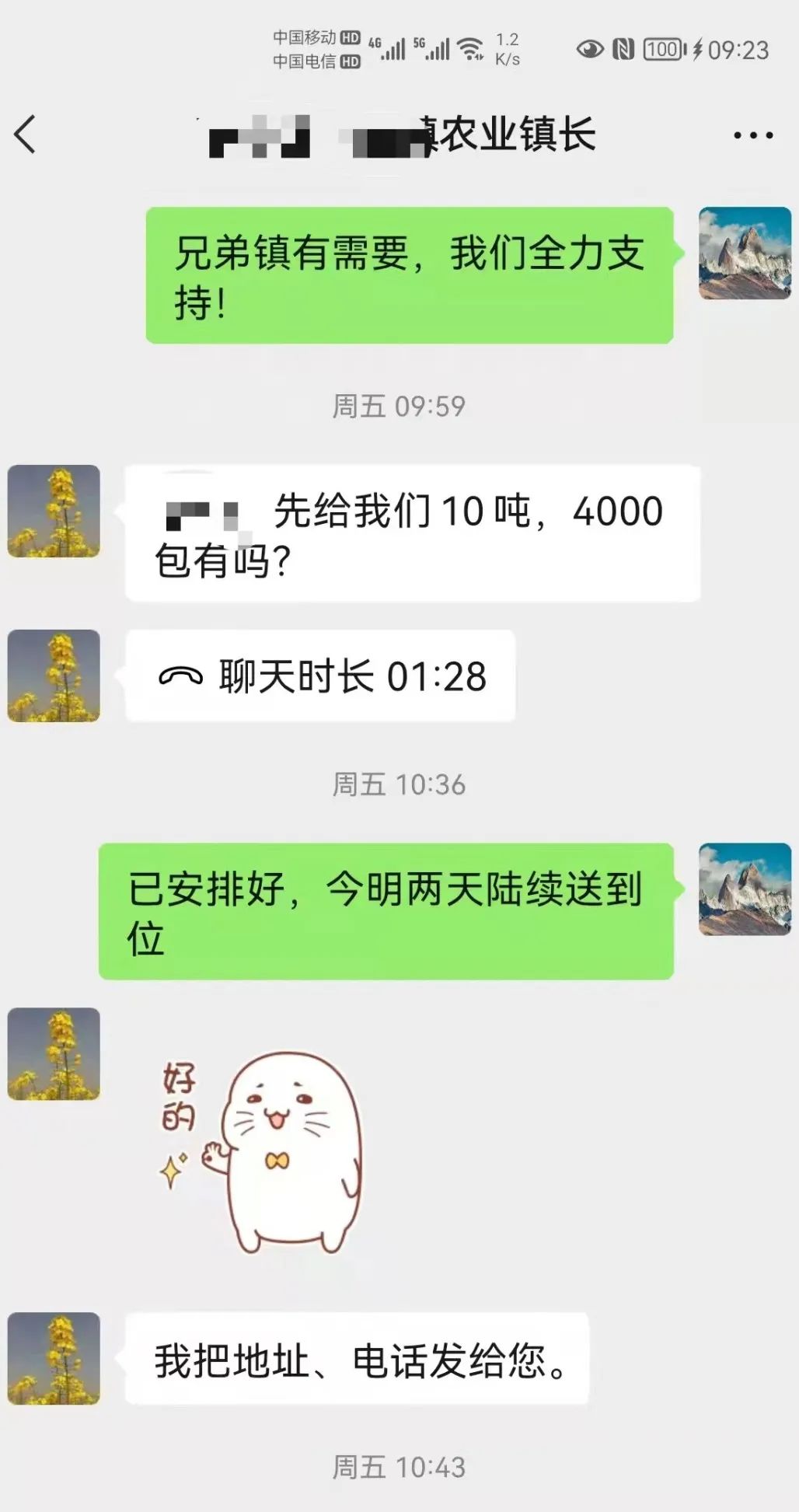The image size is (799, 1512).
Task: Tap the avatar beside the 已安排好 message
Action: coord(745,889)
